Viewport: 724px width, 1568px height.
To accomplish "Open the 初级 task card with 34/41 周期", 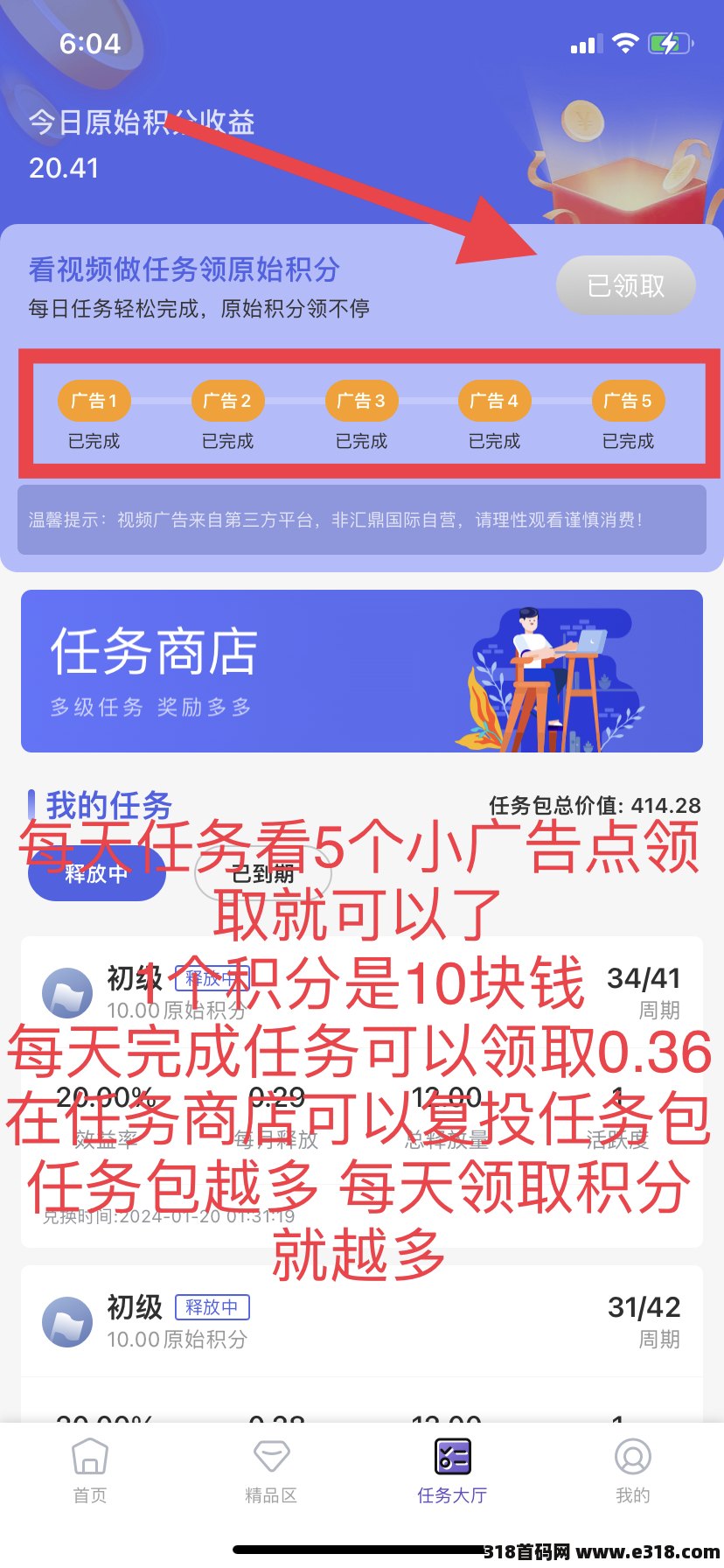I will [x=362, y=1092].
